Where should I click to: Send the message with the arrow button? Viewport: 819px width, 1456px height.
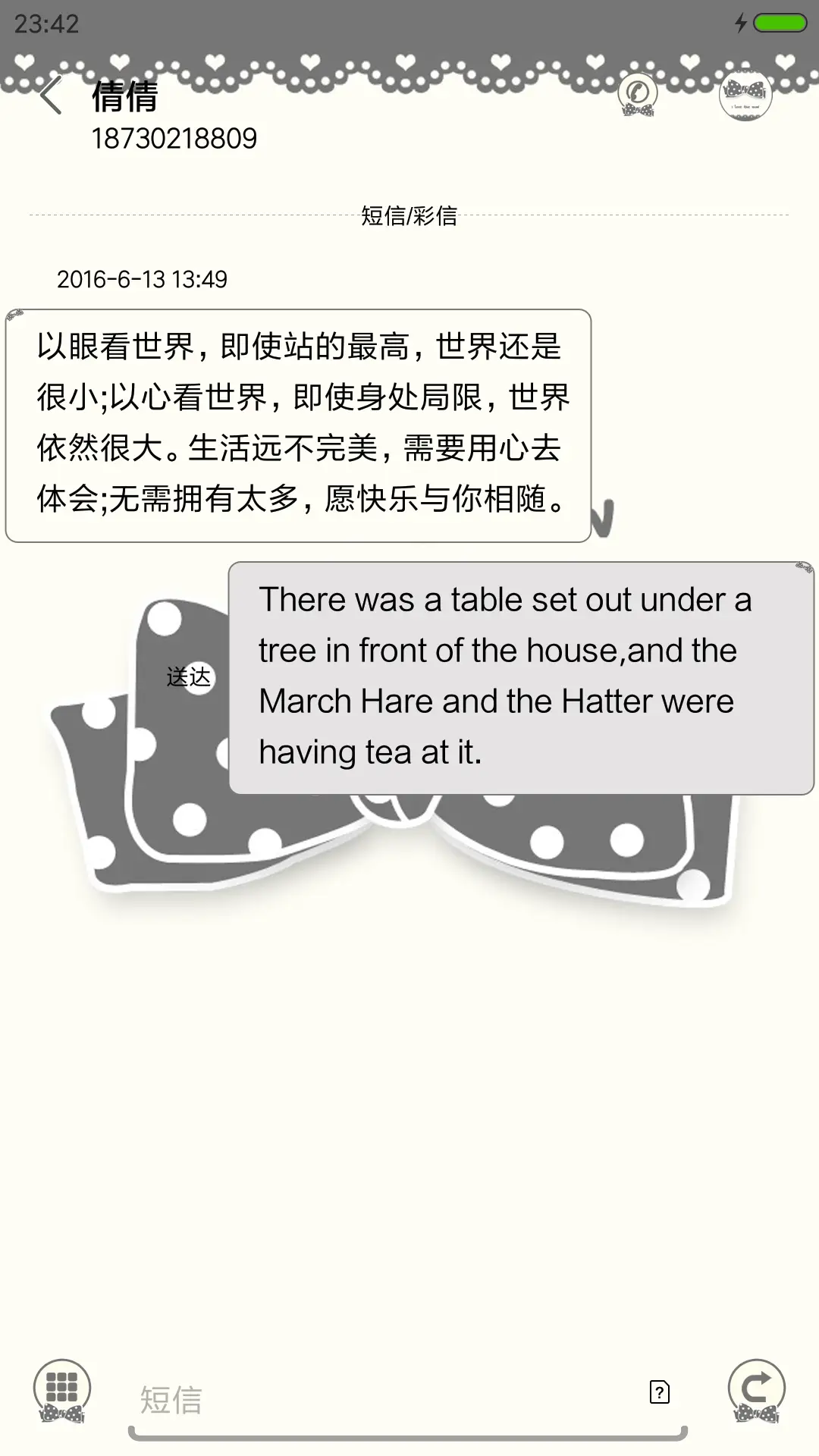pyautogui.click(x=756, y=1389)
